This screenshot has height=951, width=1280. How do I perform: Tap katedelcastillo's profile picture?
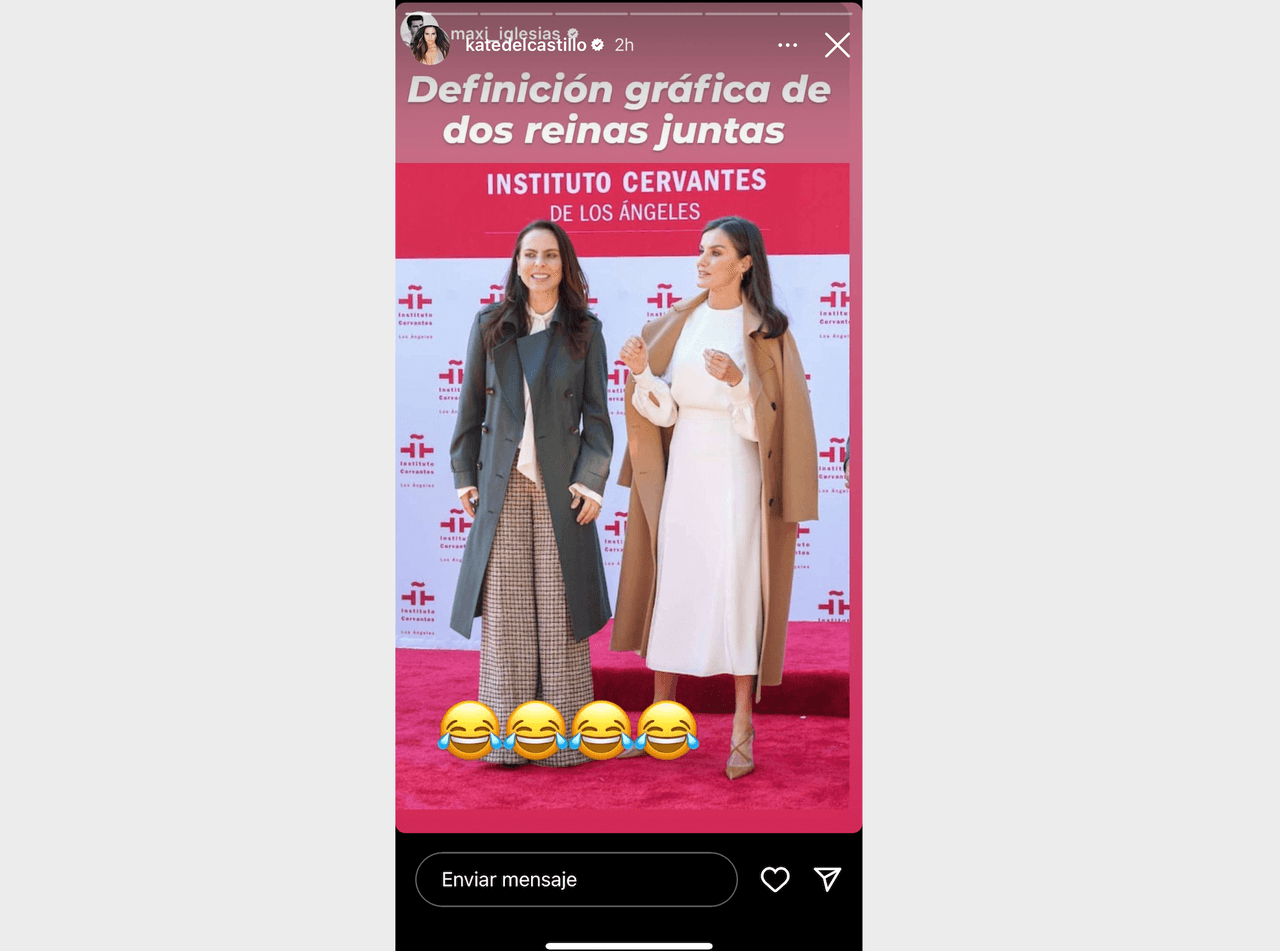tap(431, 45)
